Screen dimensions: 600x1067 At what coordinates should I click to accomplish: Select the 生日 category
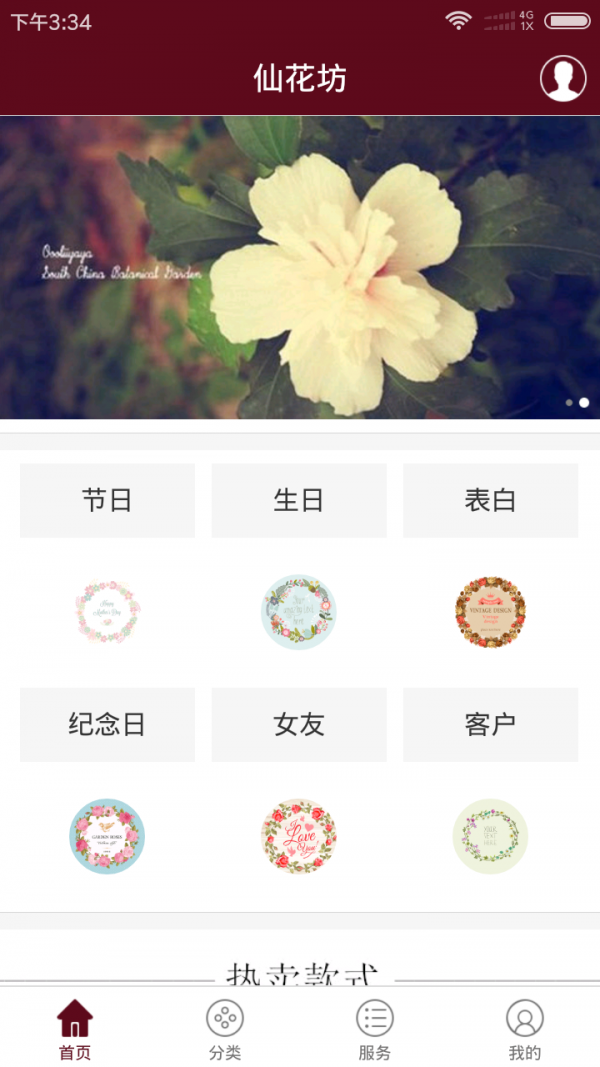point(299,500)
